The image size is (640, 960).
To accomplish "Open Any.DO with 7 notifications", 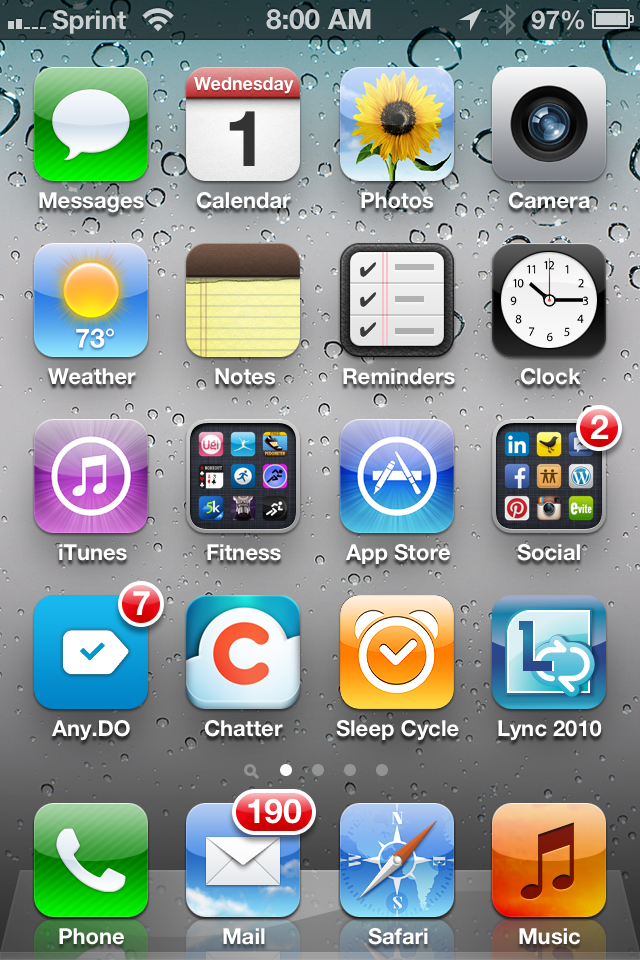I will (91, 653).
